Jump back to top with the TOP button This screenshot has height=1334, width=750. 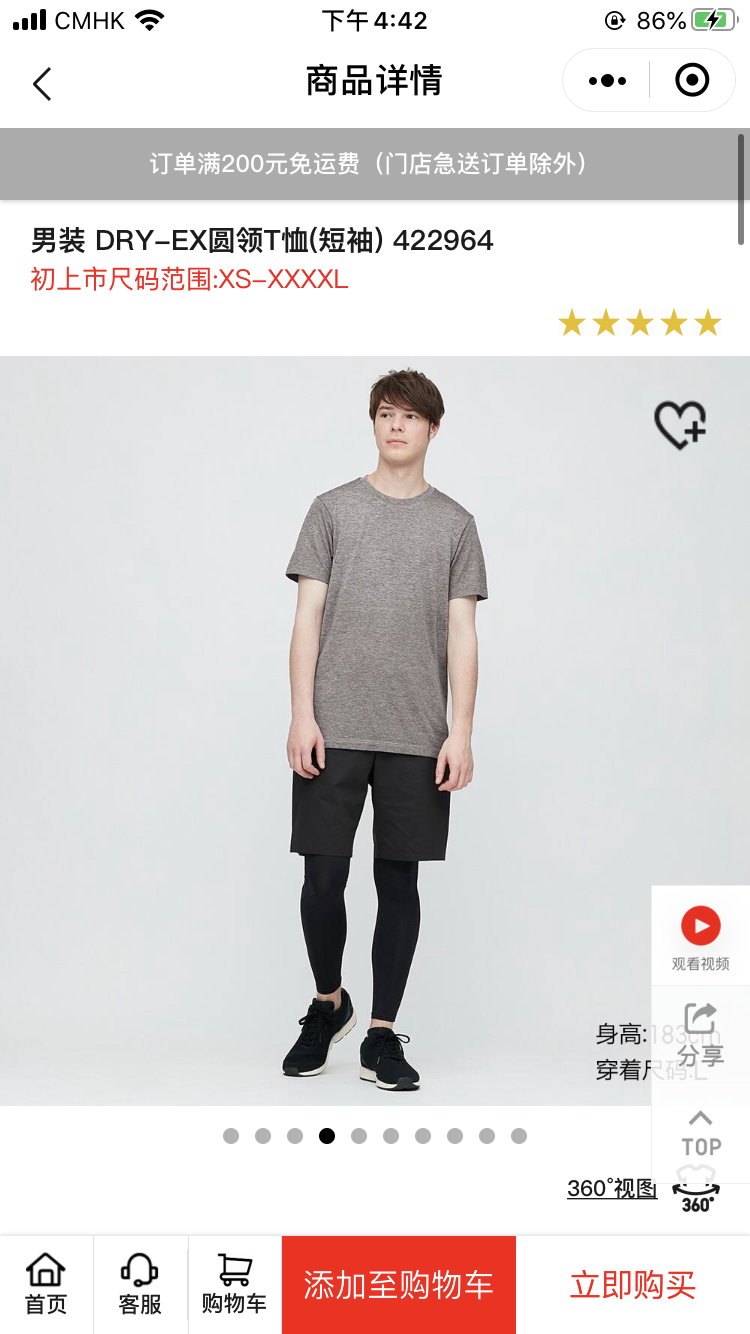pyautogui.click(x=701, y=1134)
